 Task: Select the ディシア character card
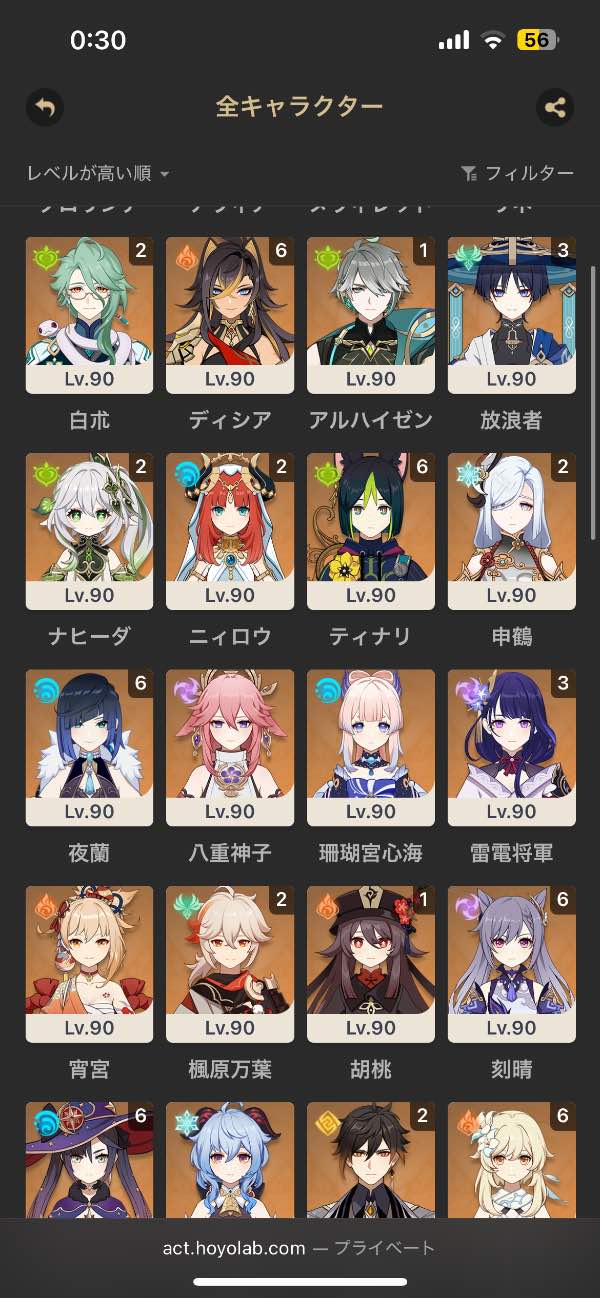[230, 315]
